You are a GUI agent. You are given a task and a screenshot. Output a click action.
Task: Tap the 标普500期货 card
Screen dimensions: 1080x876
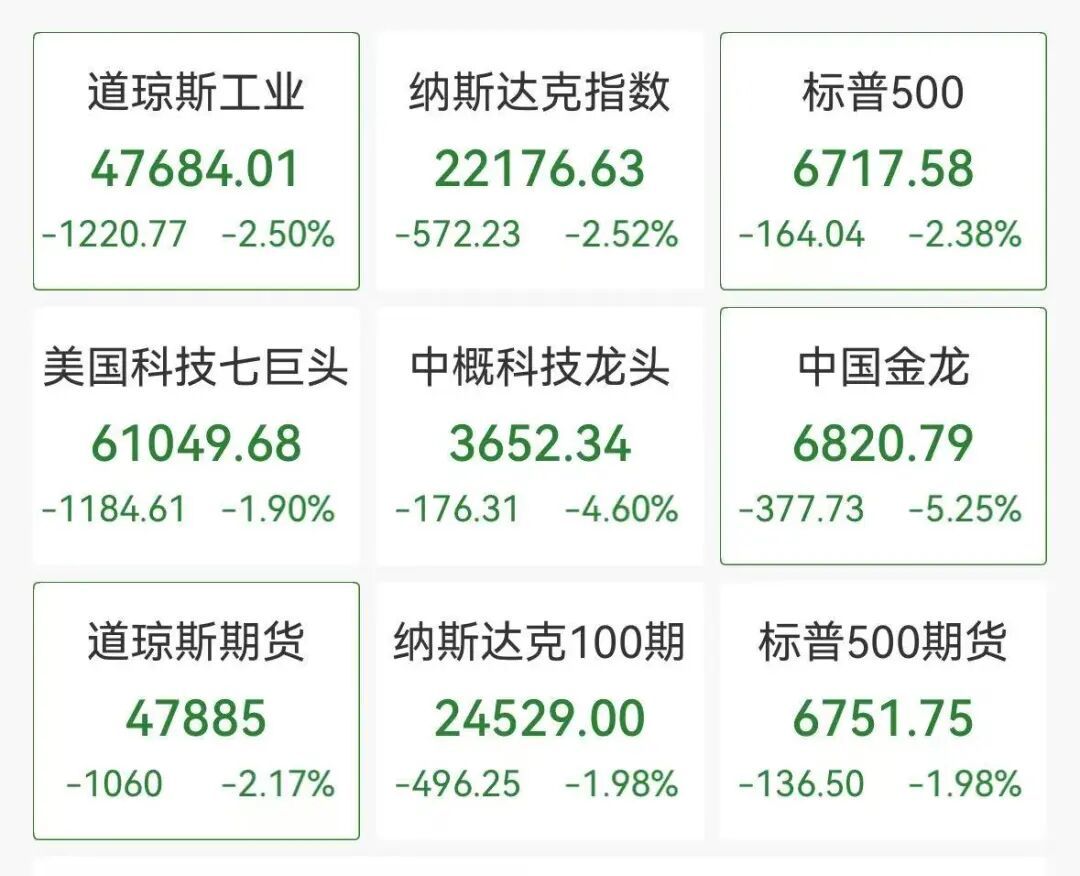pyautogui.click(x=883, y=711)
